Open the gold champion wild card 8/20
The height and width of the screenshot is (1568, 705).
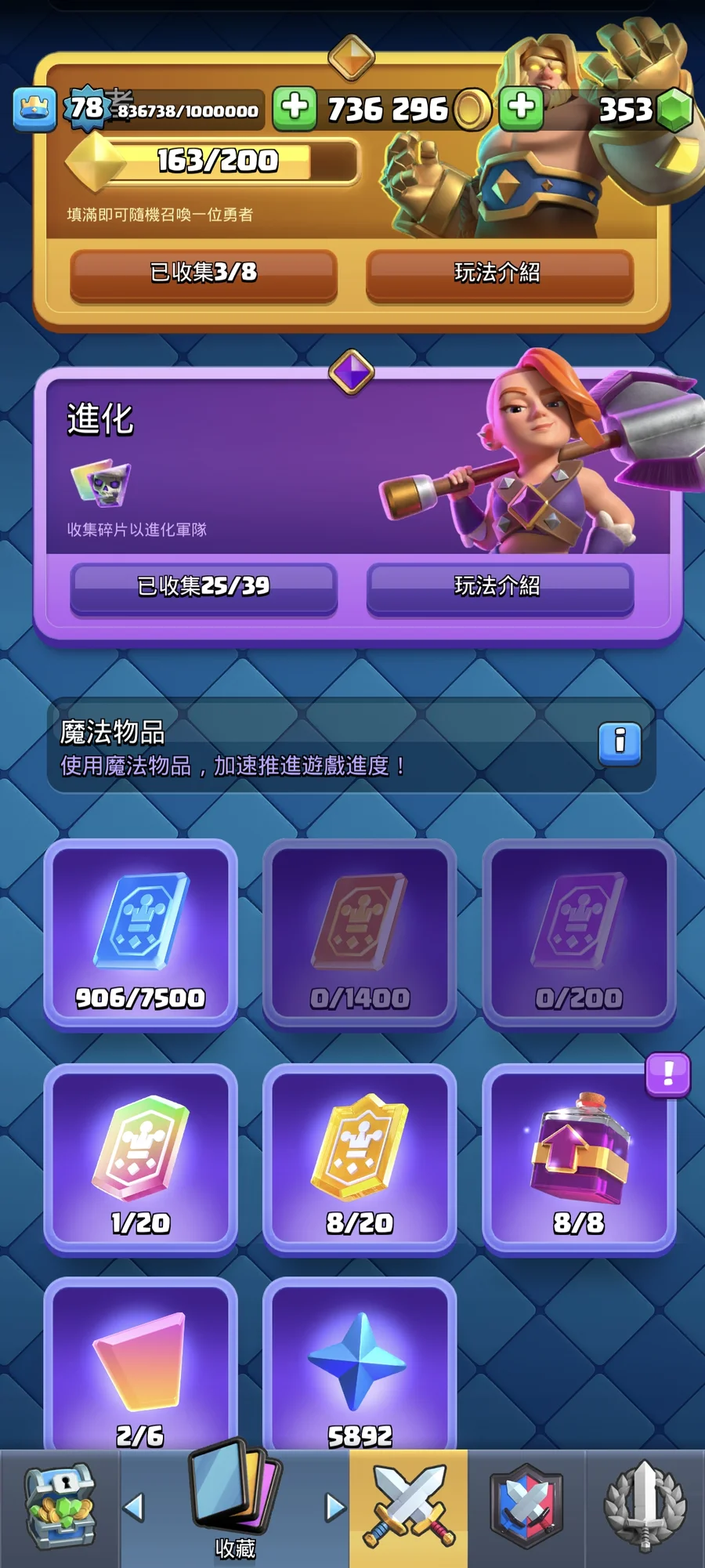point(360,1159)
